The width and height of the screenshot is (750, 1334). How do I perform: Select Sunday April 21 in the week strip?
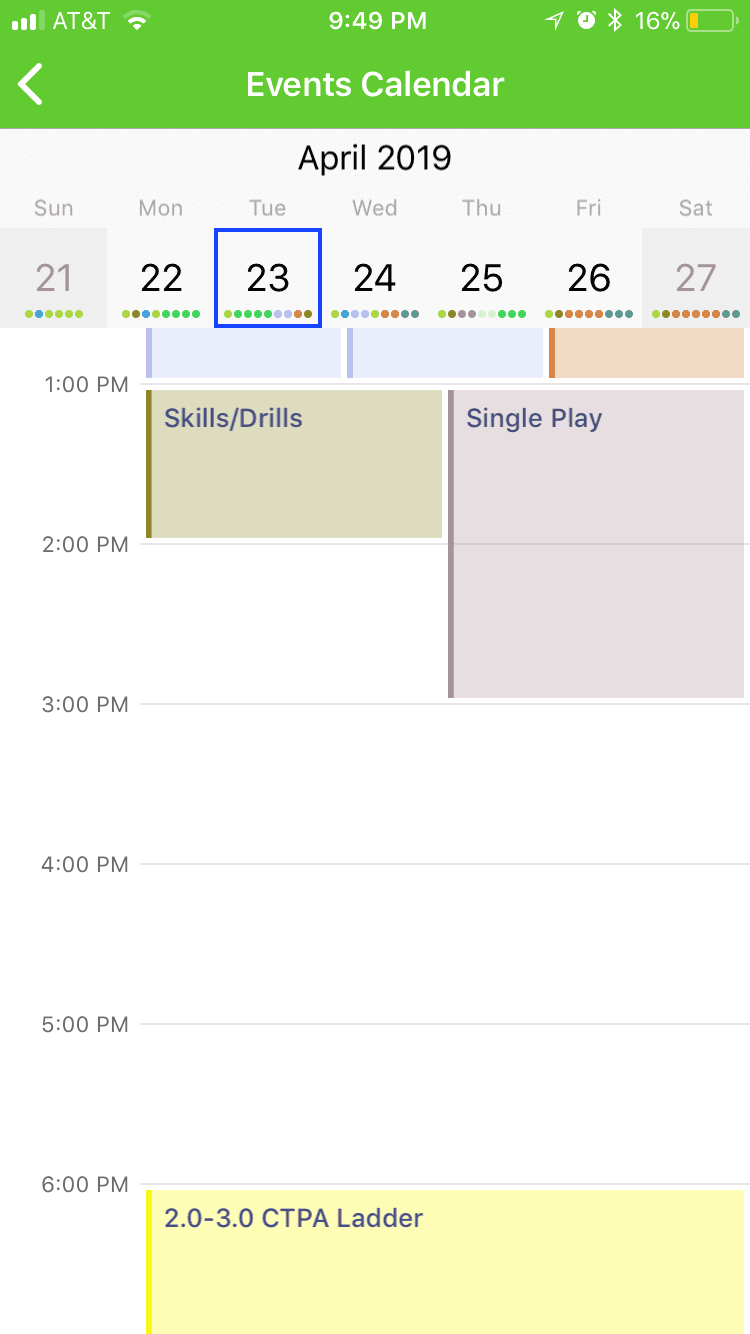(x=53, y=278)
